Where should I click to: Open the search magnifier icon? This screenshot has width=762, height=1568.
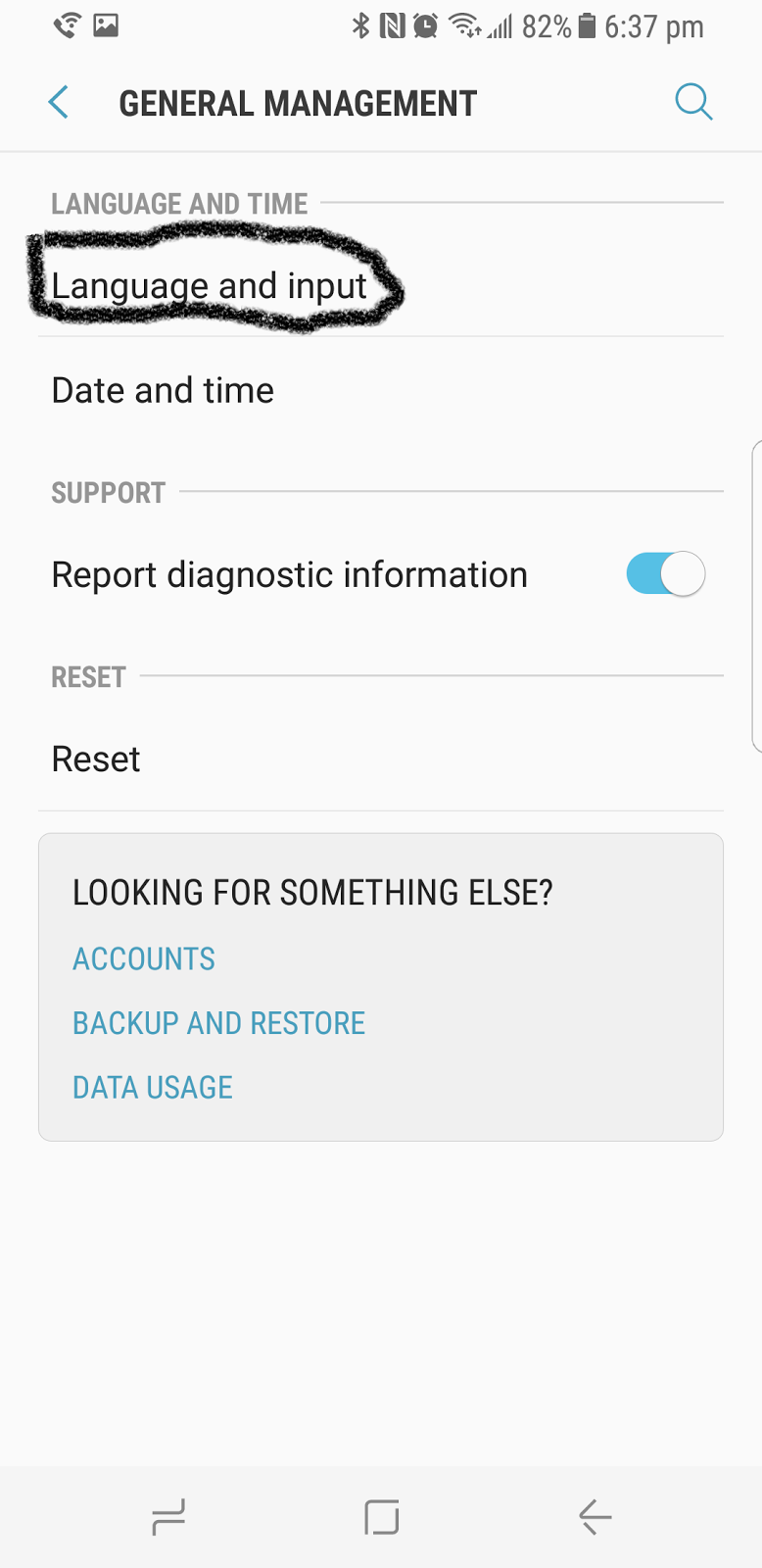pyautogui.click(x=693, y=102)
